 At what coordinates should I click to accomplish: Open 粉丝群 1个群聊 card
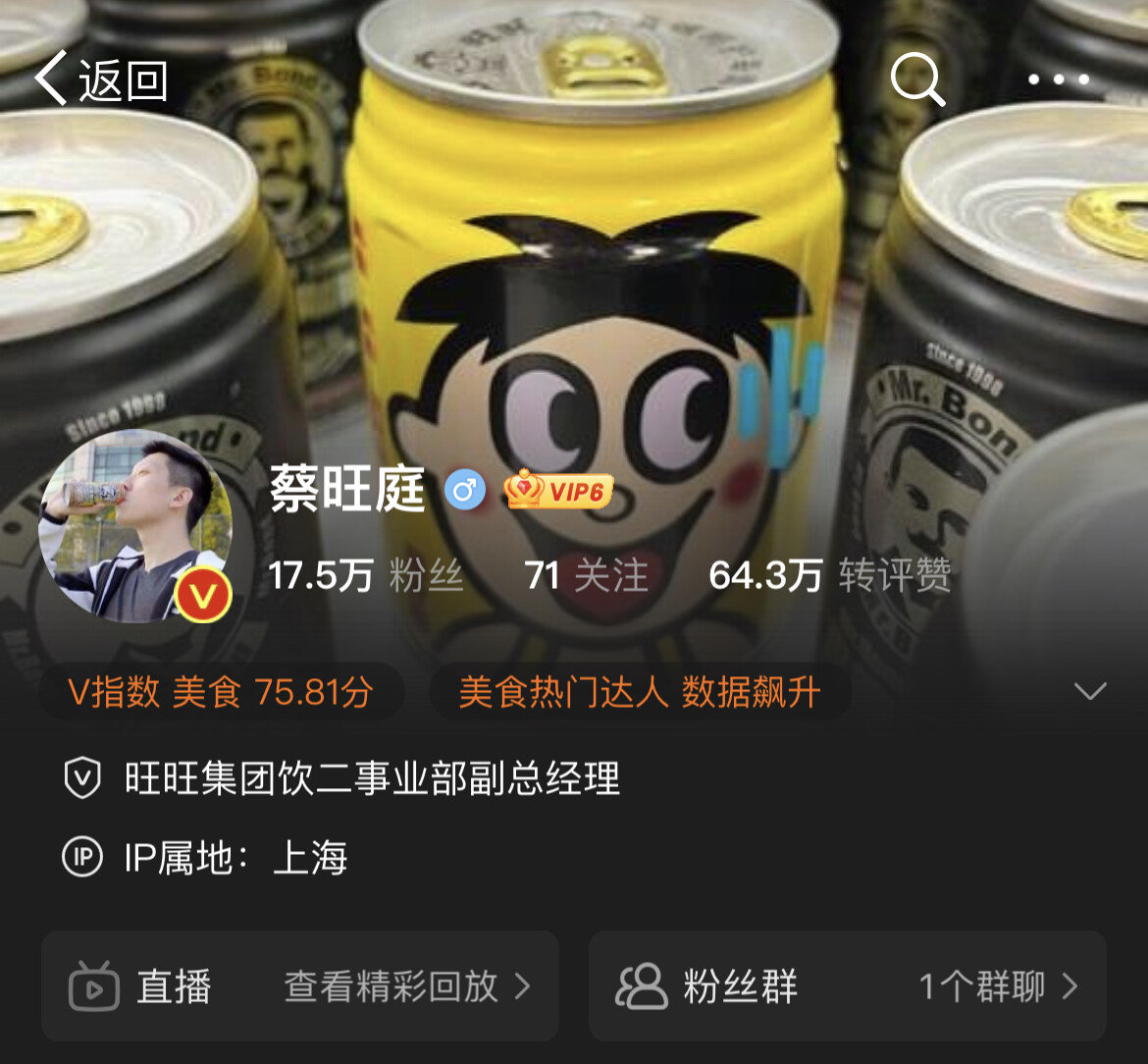tap(847, 985)
